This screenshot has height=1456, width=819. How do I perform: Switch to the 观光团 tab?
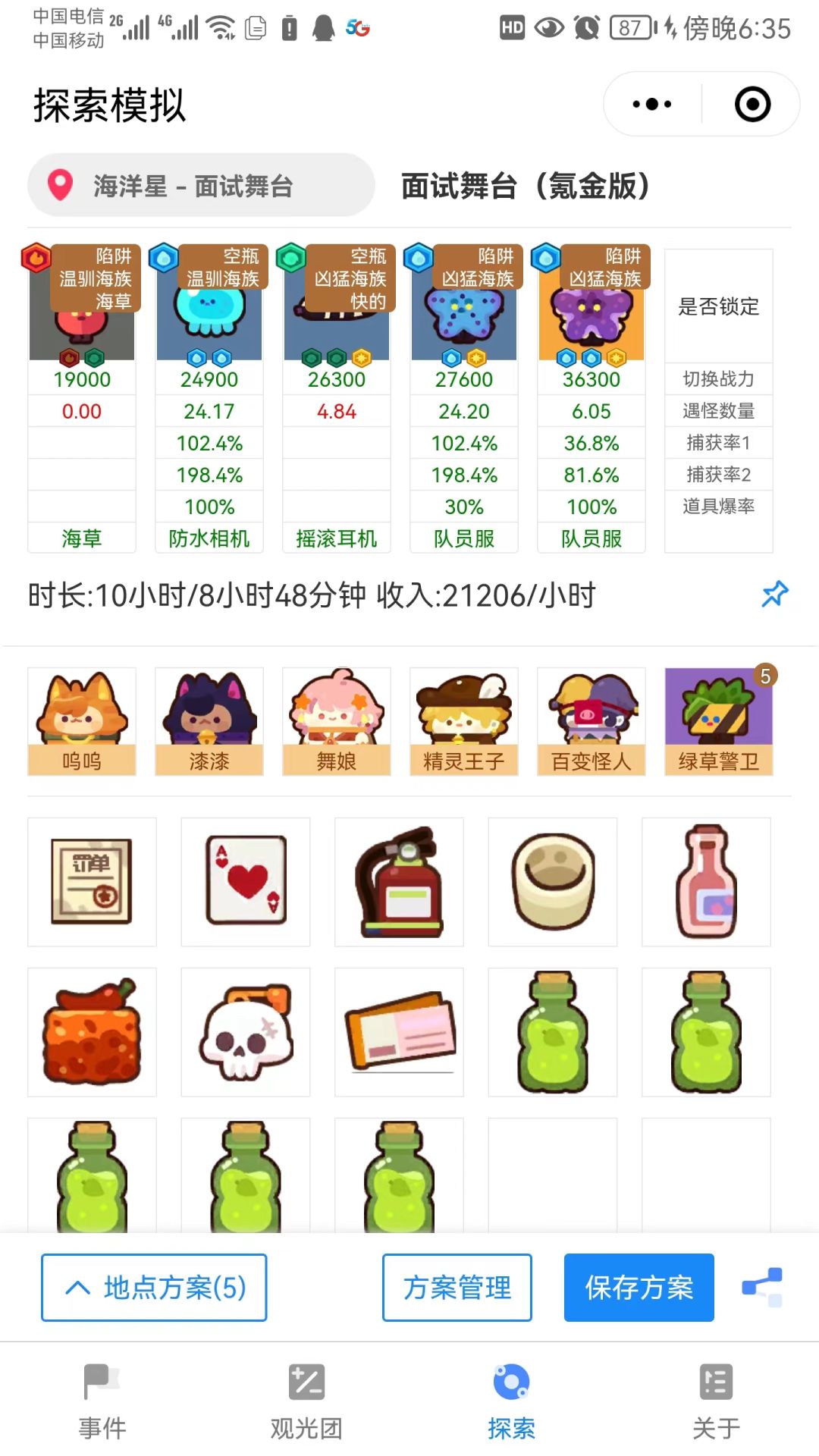[x=306, y=1398]
